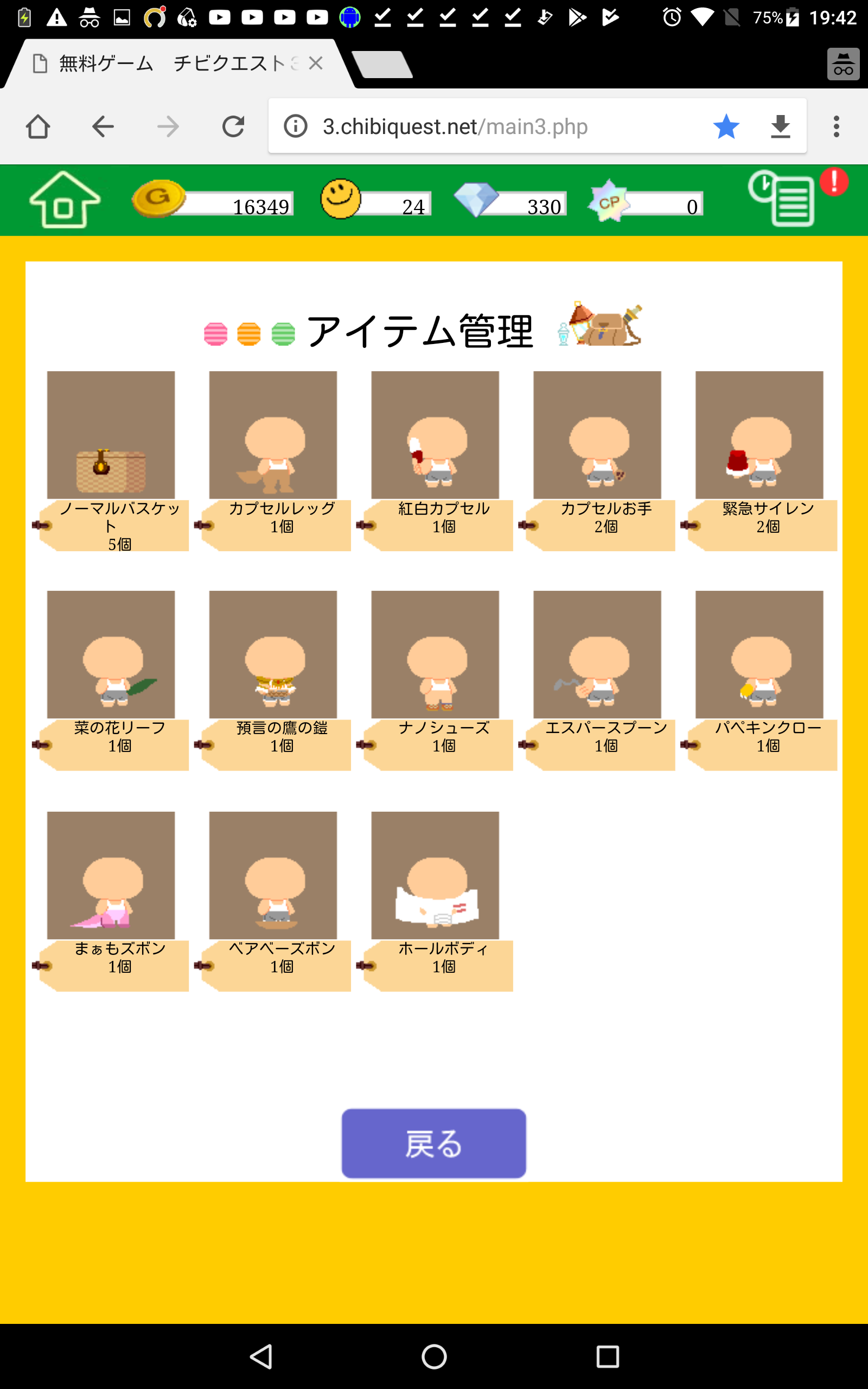The height and width of the screenshot is (1389, 868).
Task: Open the 緊急サイレン item
Action: pyautogui.click(x=759, y=435)
